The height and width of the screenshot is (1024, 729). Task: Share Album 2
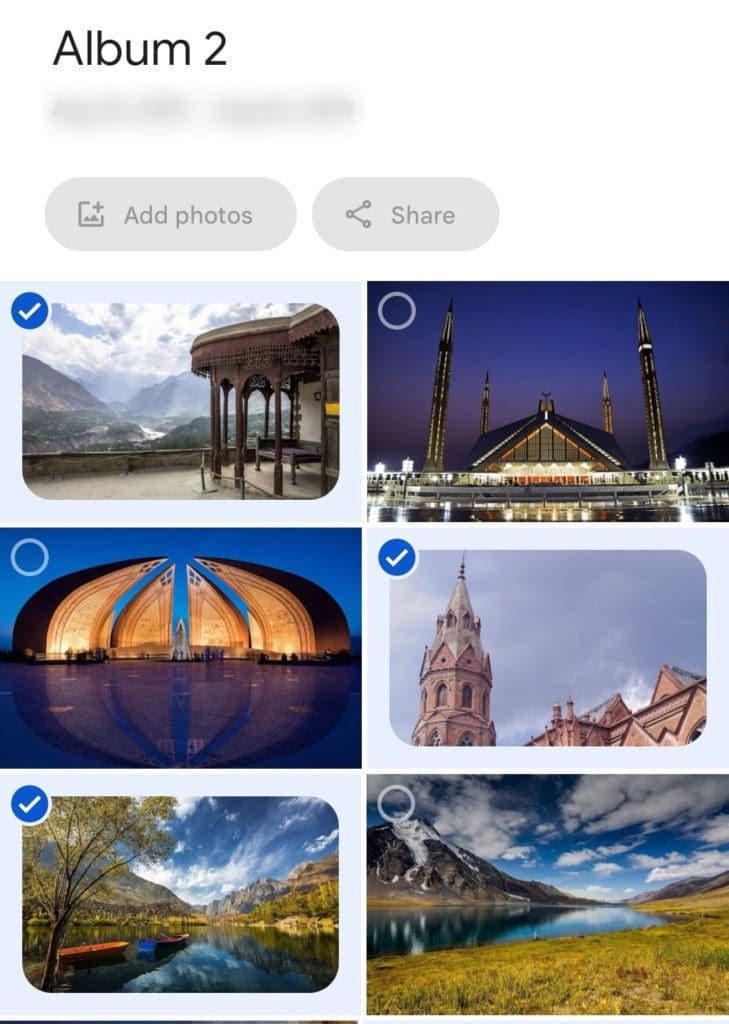click(405, 215)
